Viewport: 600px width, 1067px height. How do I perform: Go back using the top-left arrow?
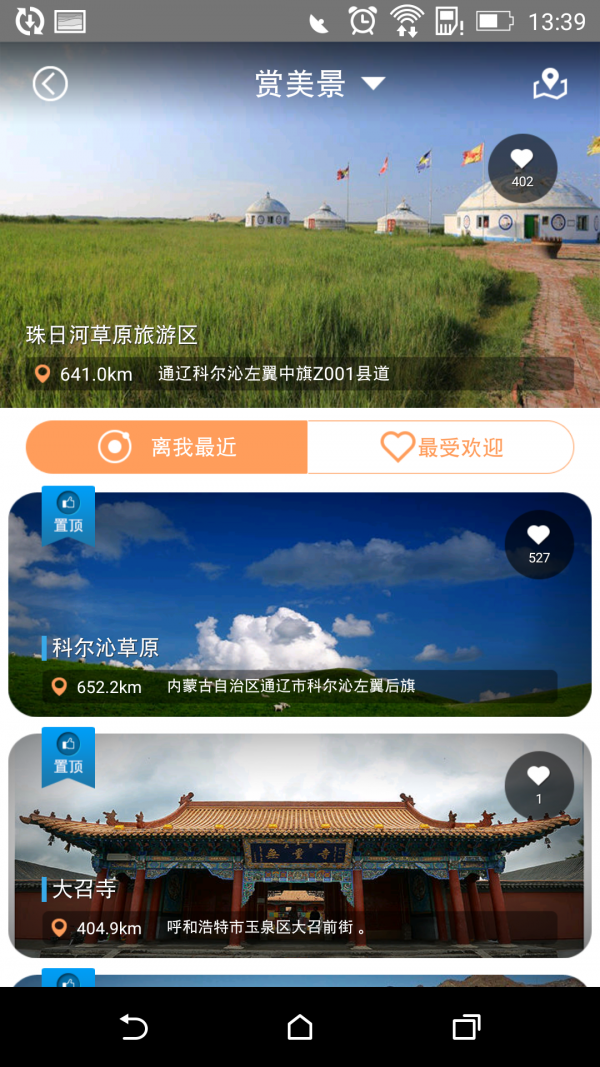pos(50,84)
